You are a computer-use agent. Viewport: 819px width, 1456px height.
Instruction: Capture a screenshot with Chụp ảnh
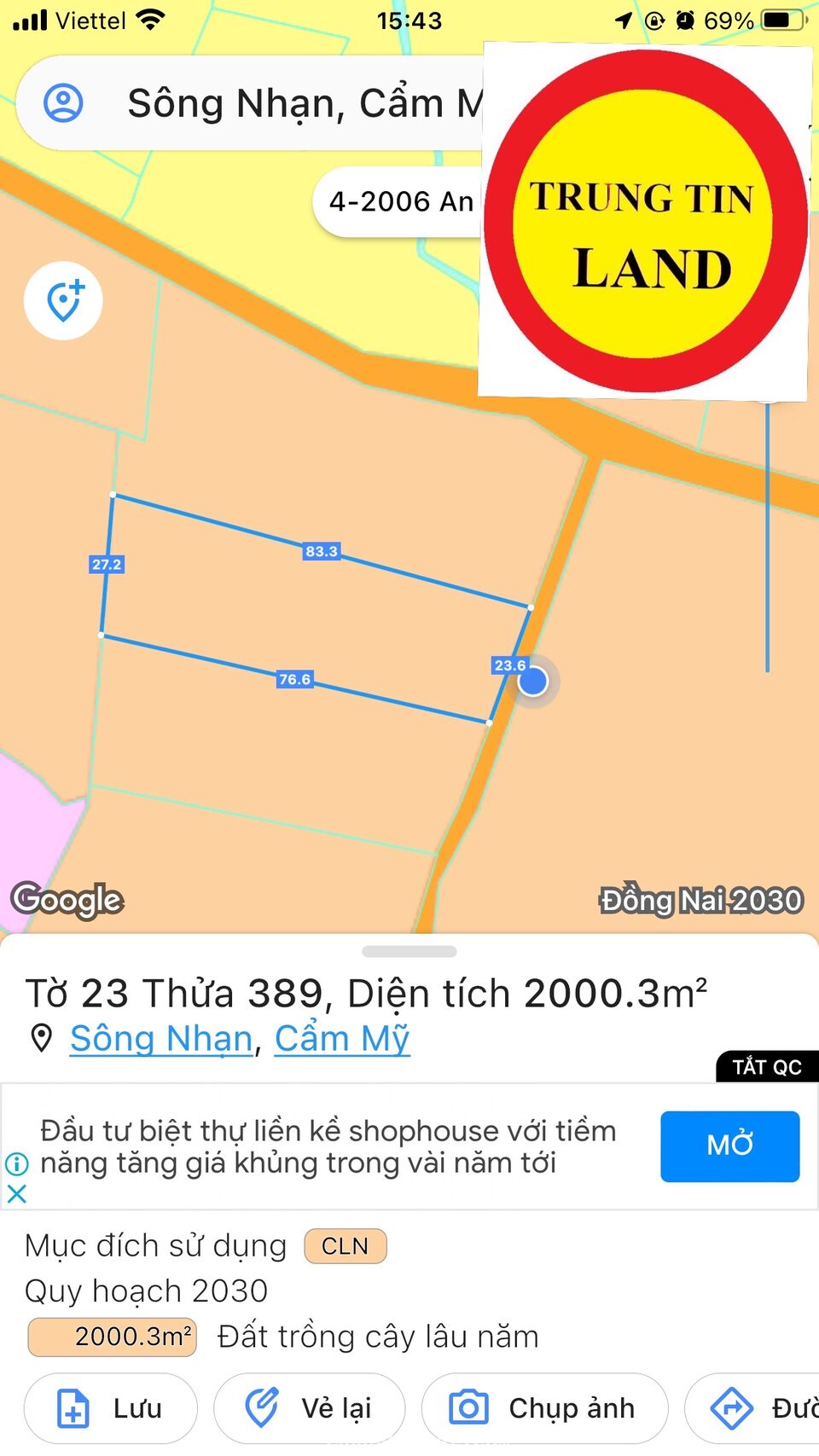543,1408
